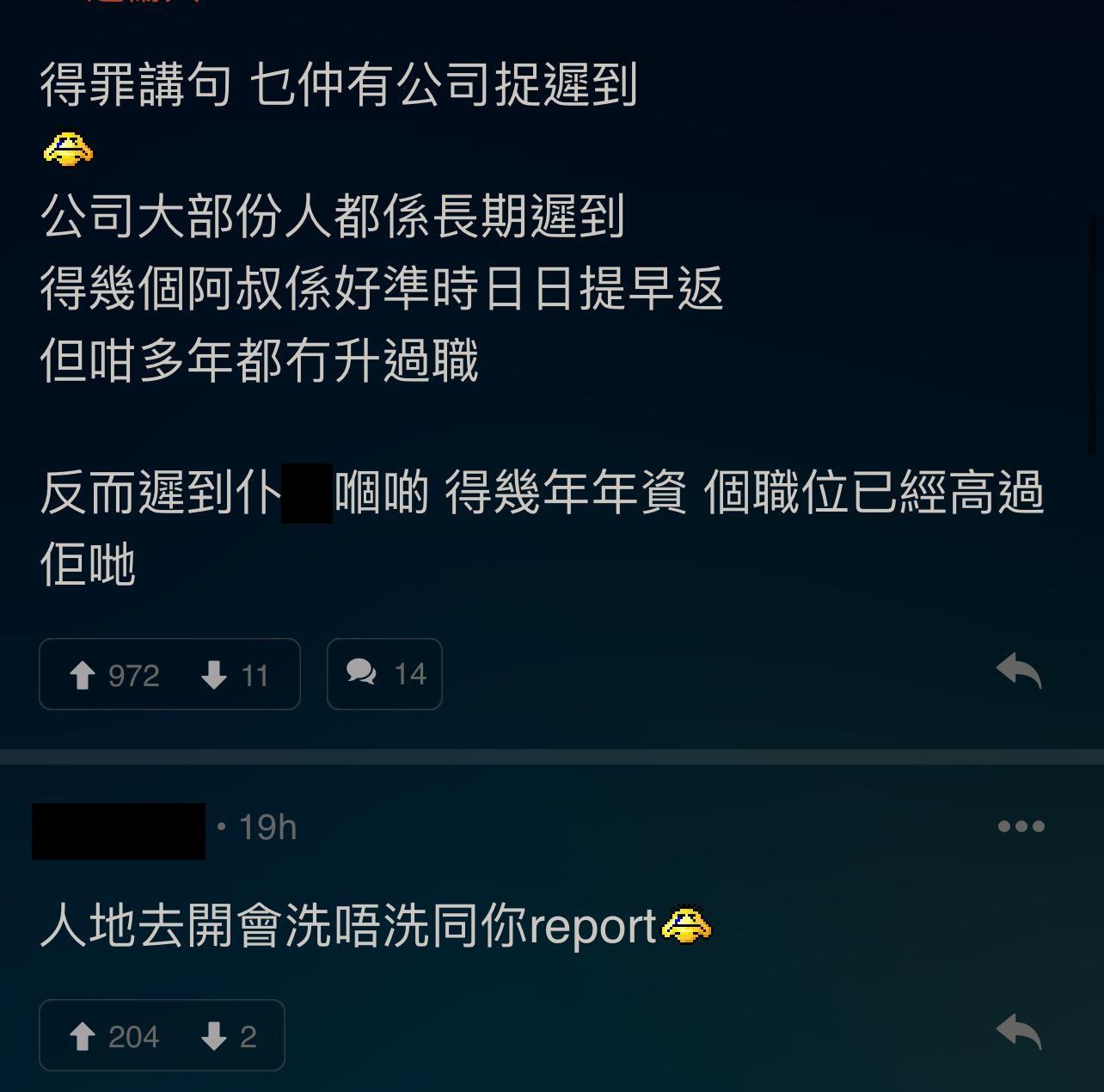The width and height of the screenshot is (1104, 1092).
Task: Reply to the 19h report comment
Action: point(1019,1032)
